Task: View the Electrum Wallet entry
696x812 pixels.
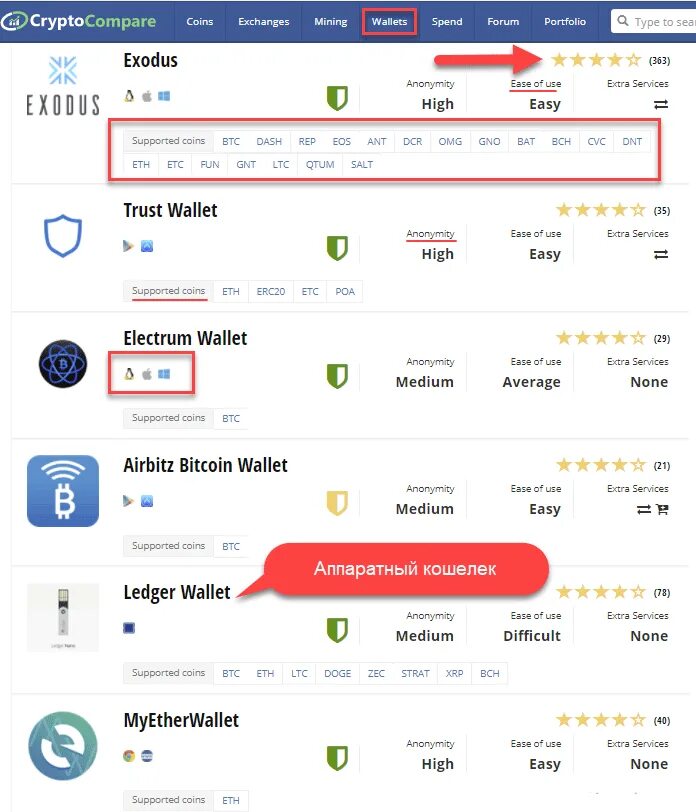Action: [x=185, y=338]
